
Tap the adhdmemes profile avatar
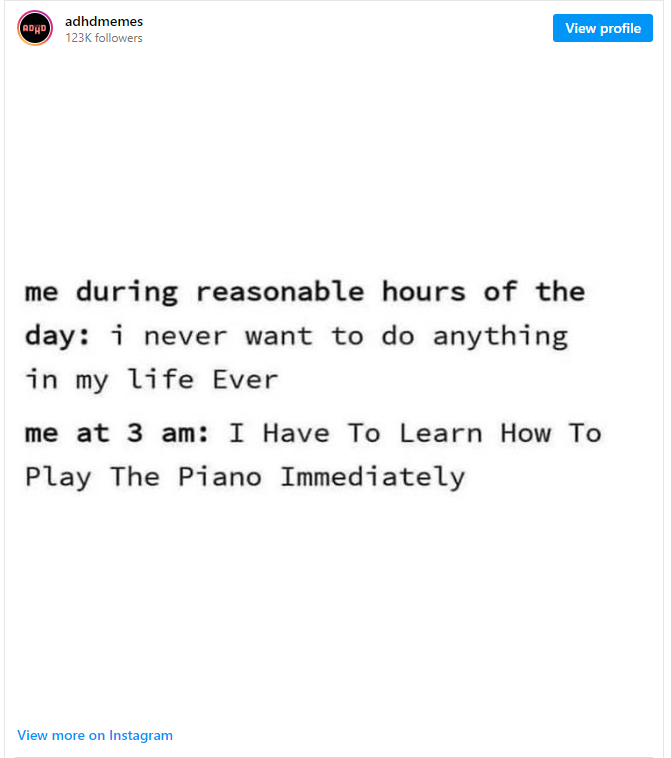(35, 28)
